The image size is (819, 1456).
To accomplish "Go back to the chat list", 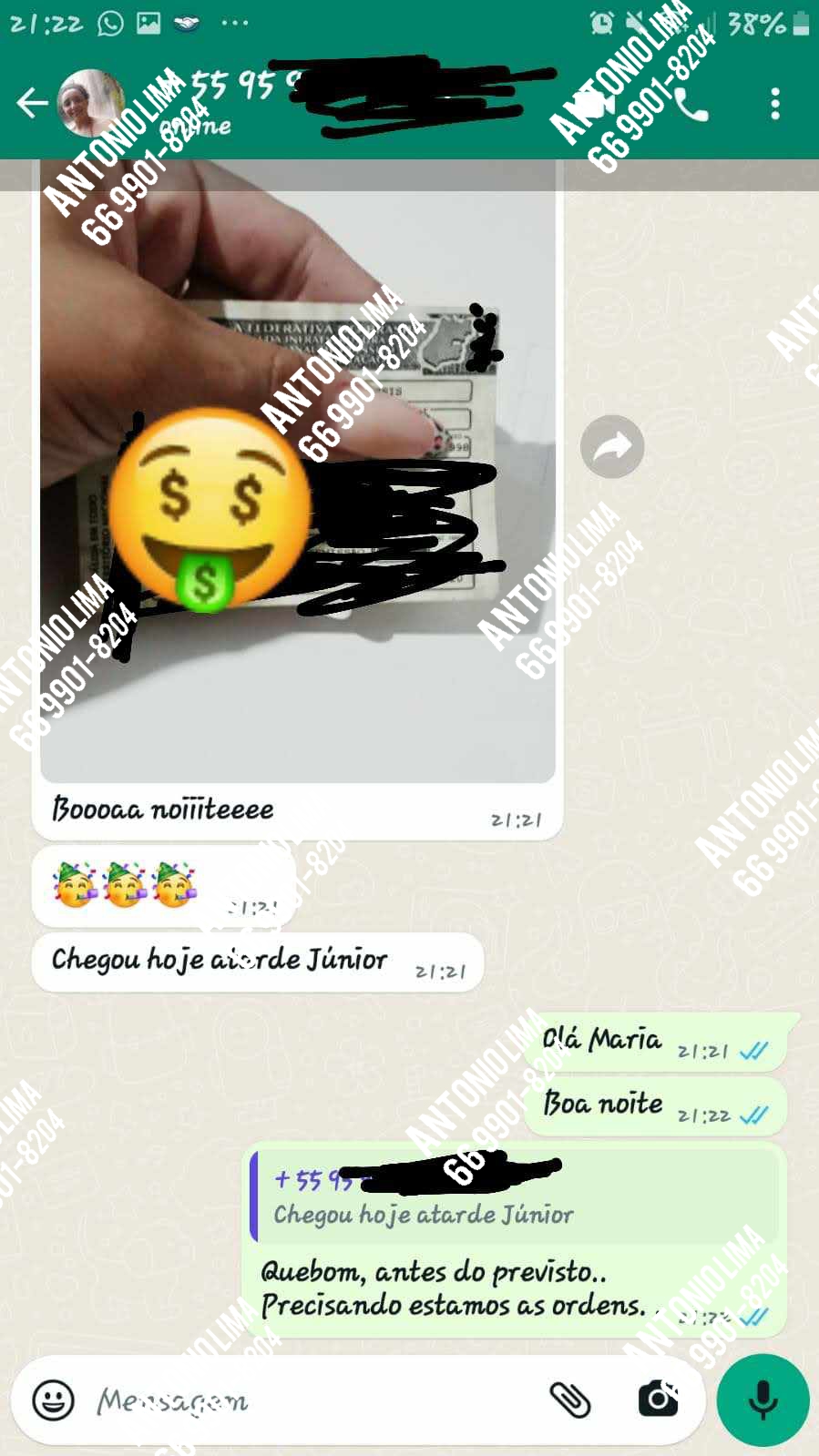I will tap(35, 102).
